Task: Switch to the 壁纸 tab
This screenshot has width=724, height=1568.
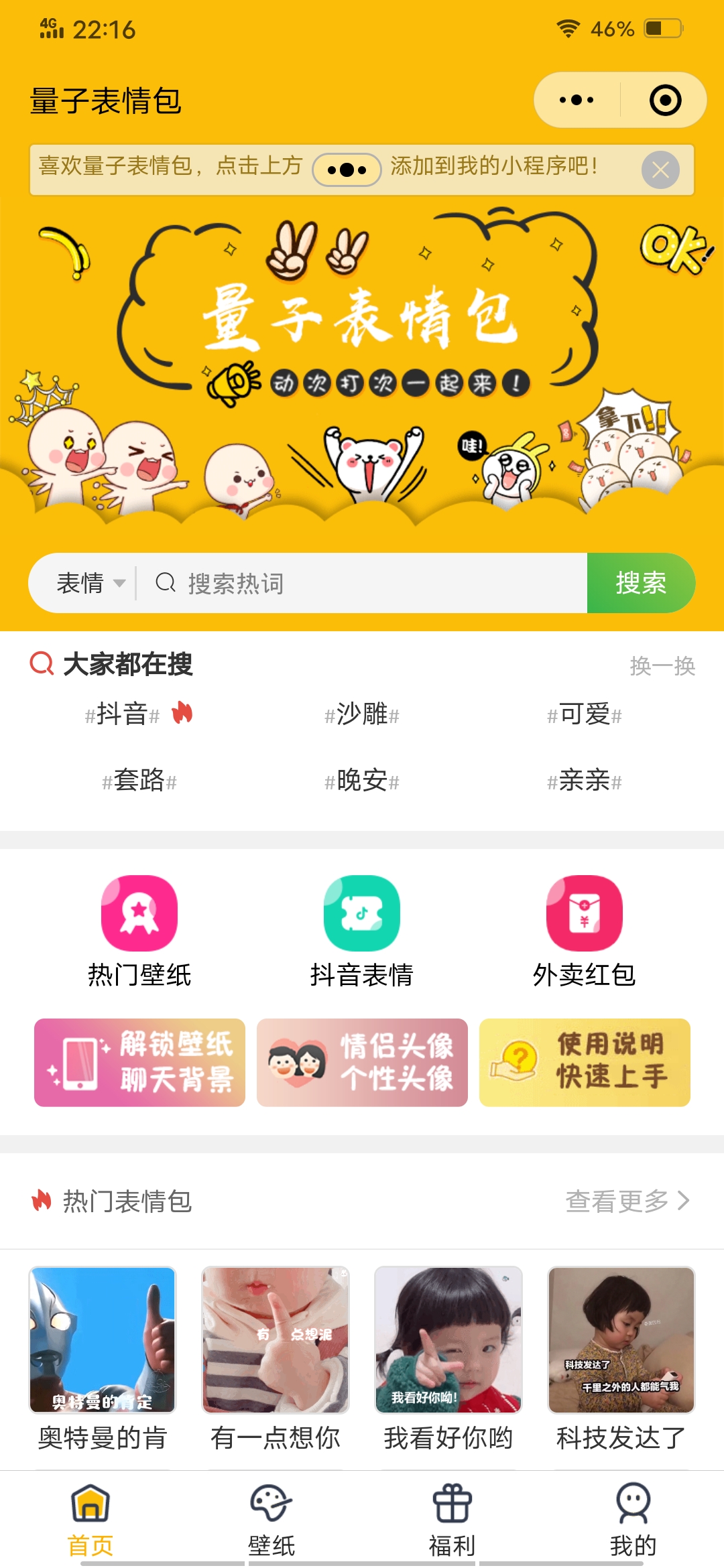Action: coord(271,1520)
